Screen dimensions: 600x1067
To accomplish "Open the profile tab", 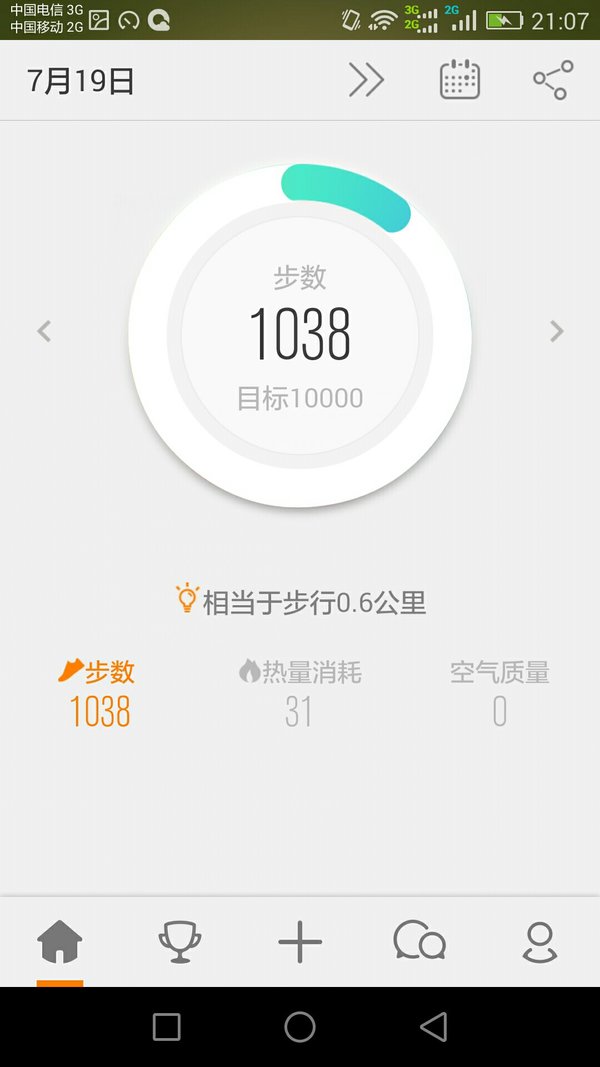I will [x=540, y=942].
